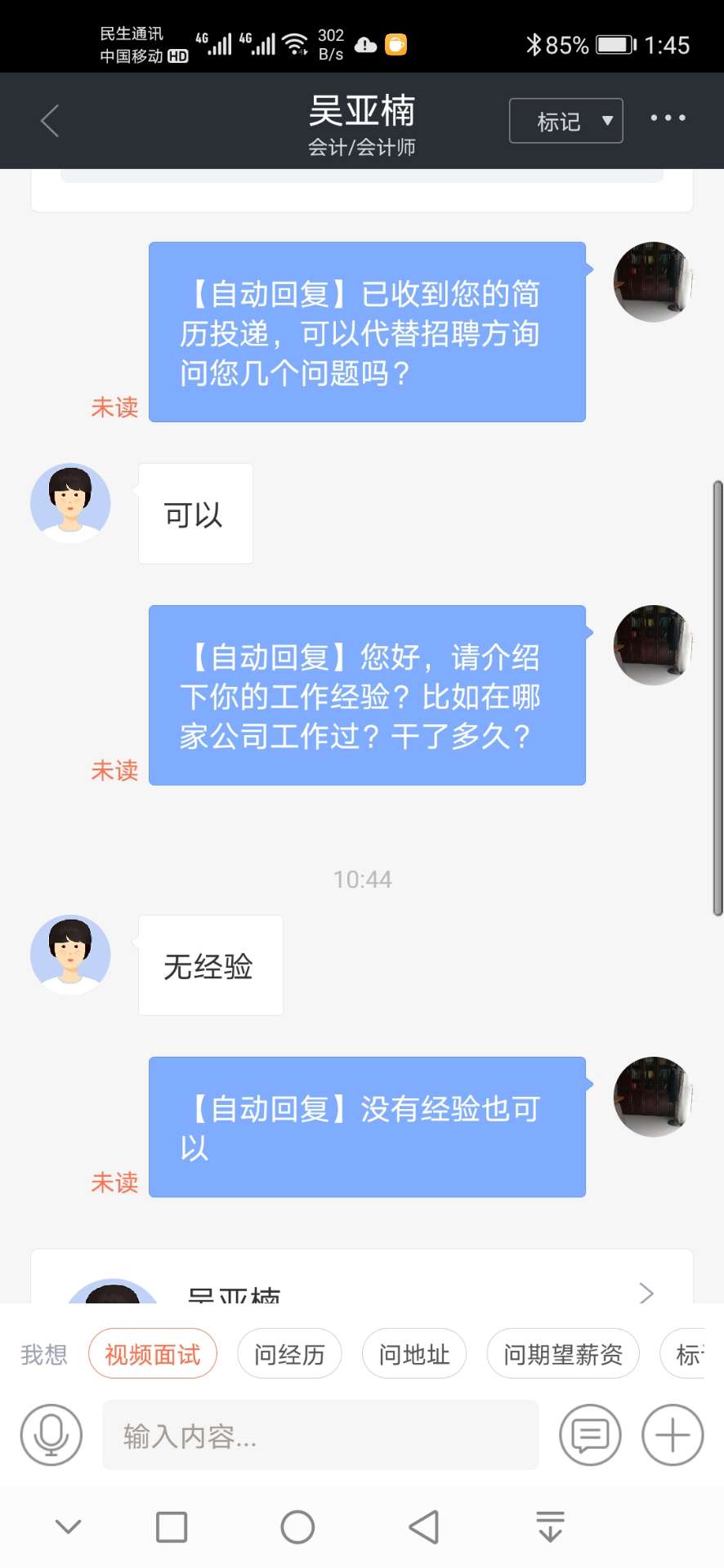
Task: Tap system back triangle button
Action: click(424, 1526)
